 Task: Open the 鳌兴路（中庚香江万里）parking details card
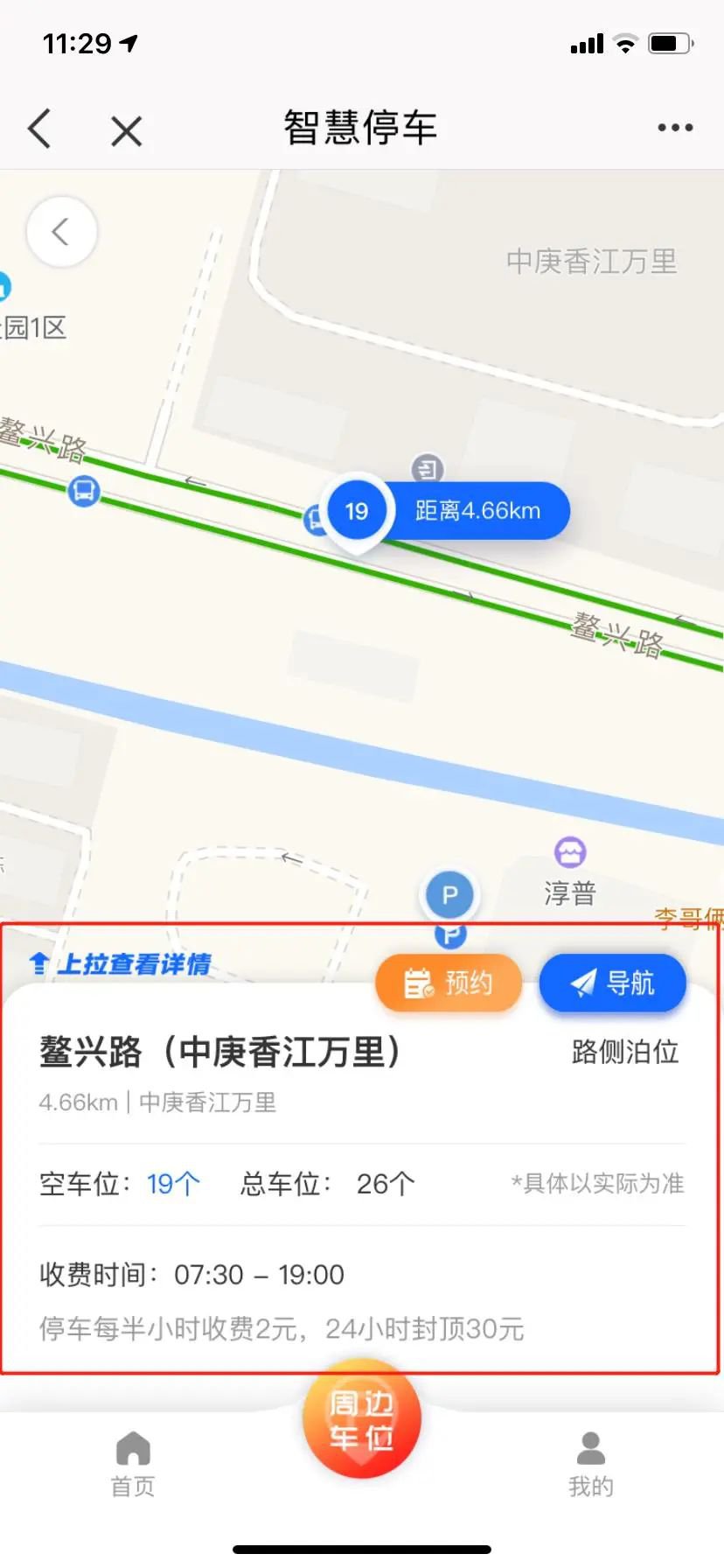tap(219, 1053)
